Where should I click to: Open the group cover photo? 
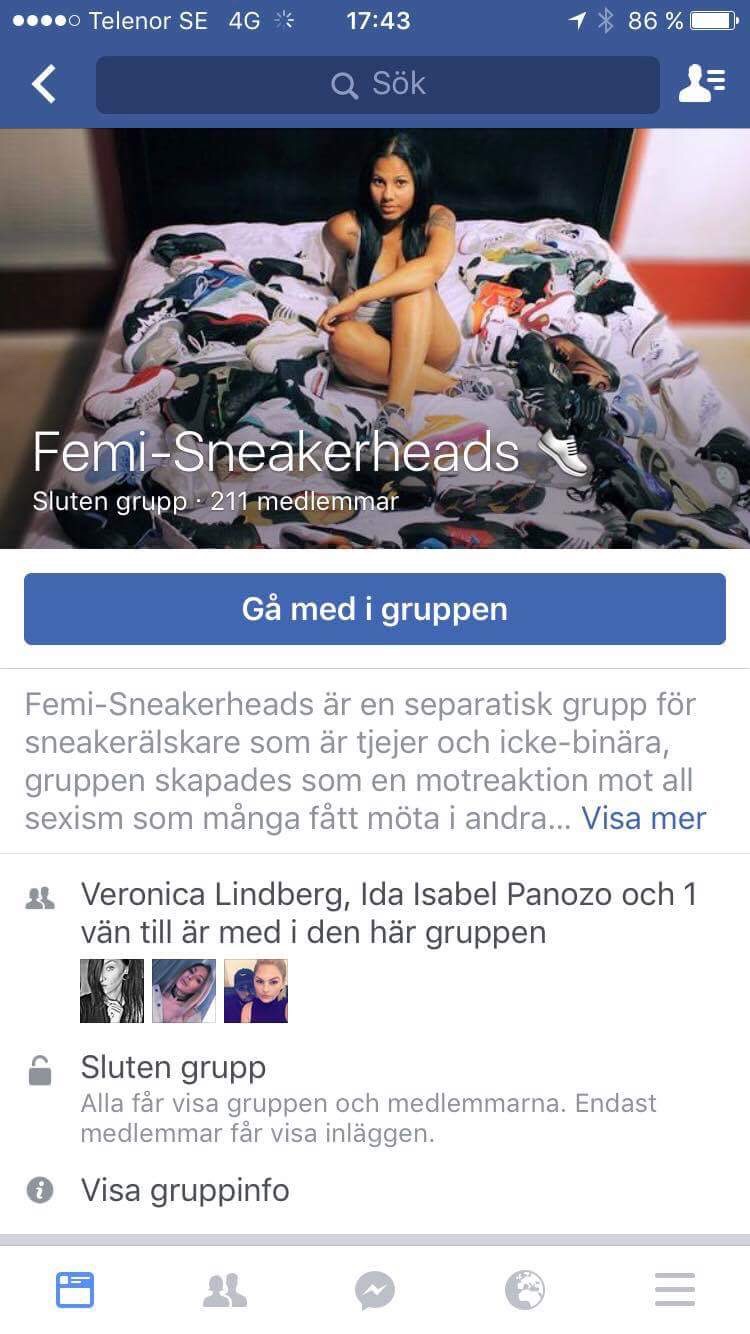(375, 338)
